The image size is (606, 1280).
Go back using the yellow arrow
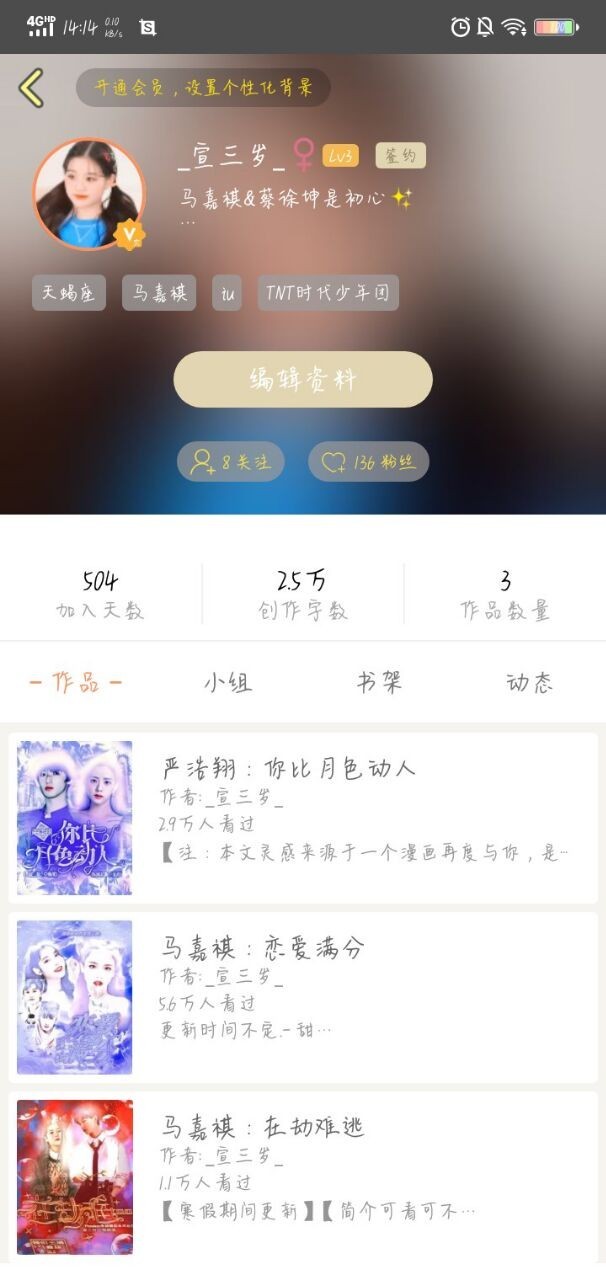[31, 88]
